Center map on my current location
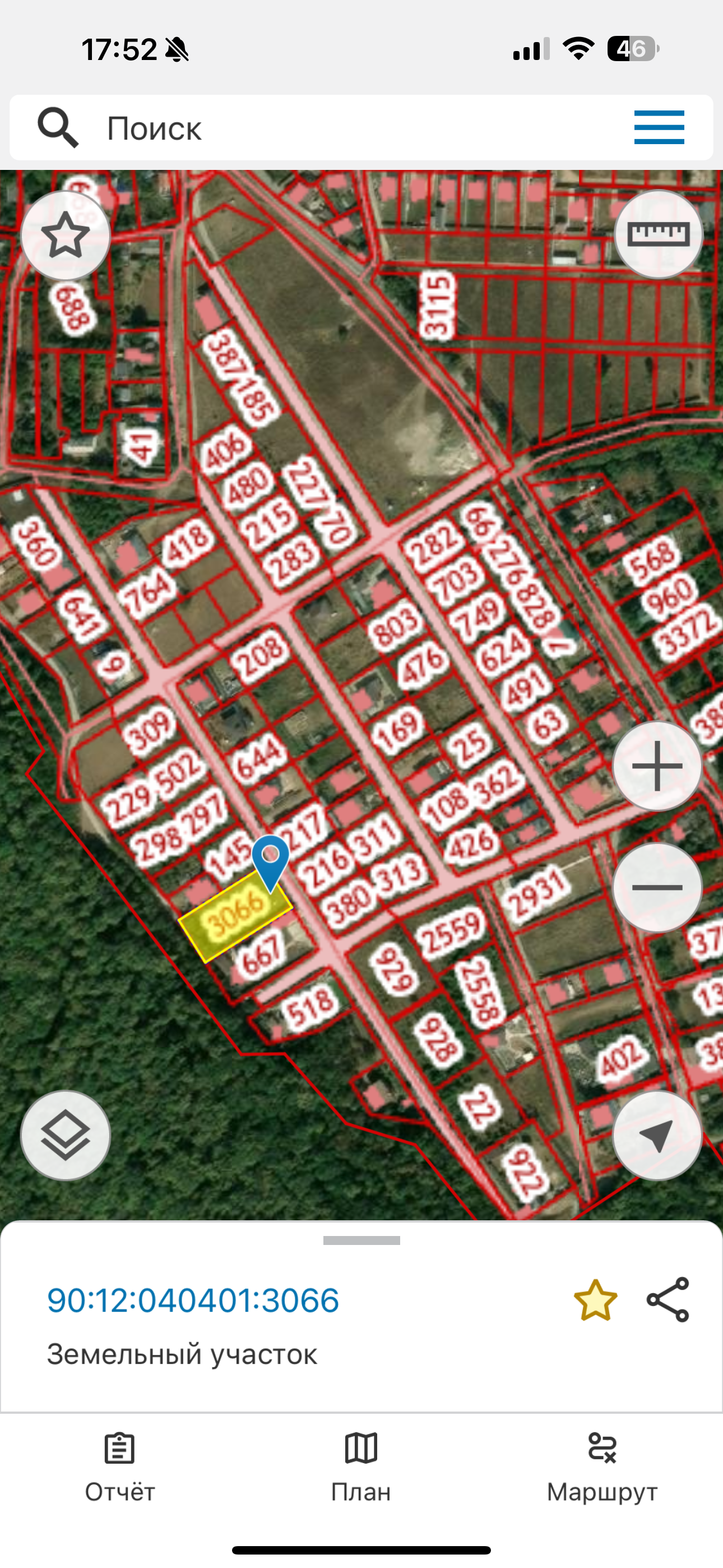Screen dimensions: 723x1568 [x=657, y=1136]
